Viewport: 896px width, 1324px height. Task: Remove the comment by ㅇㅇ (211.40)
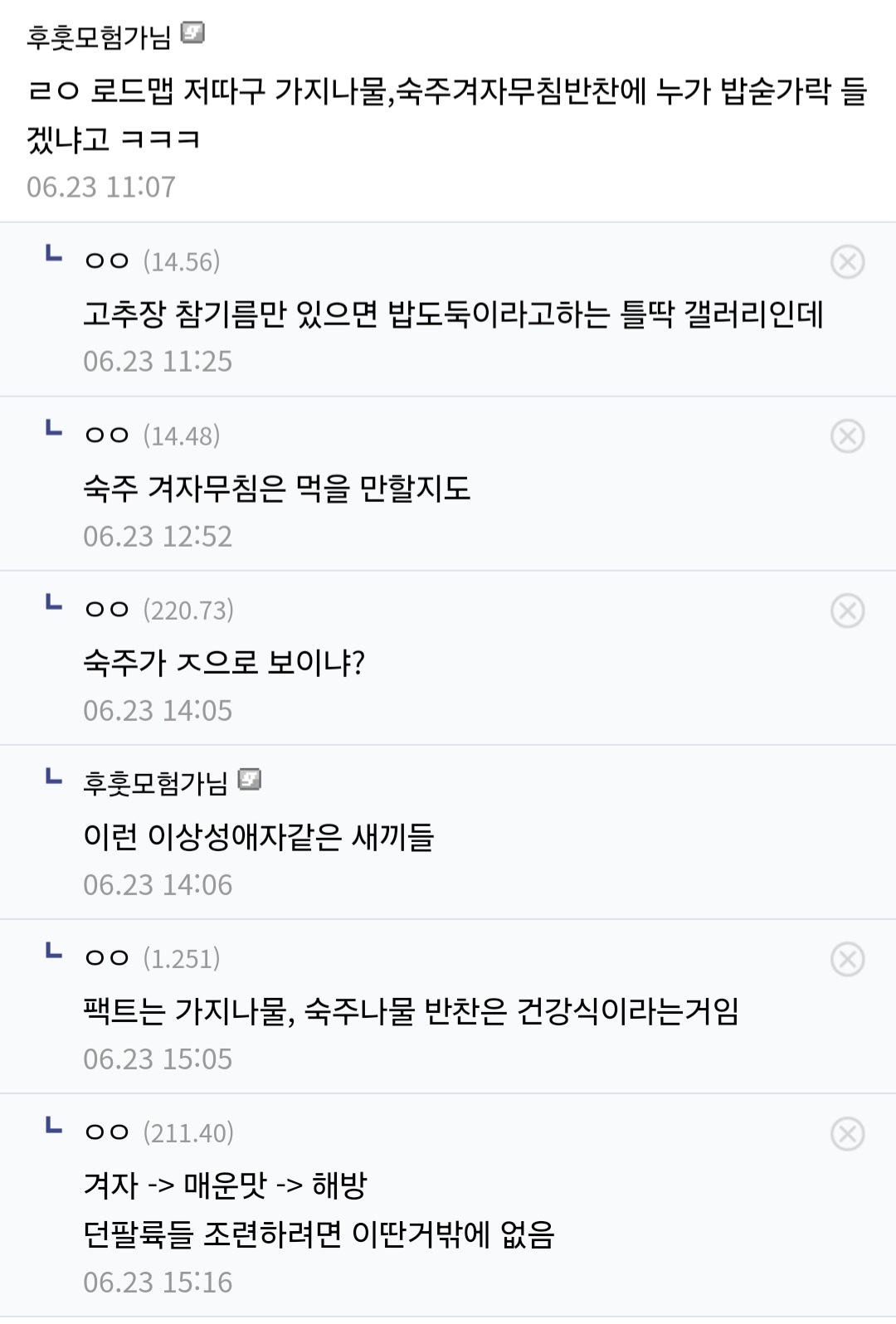(847, 1134)
